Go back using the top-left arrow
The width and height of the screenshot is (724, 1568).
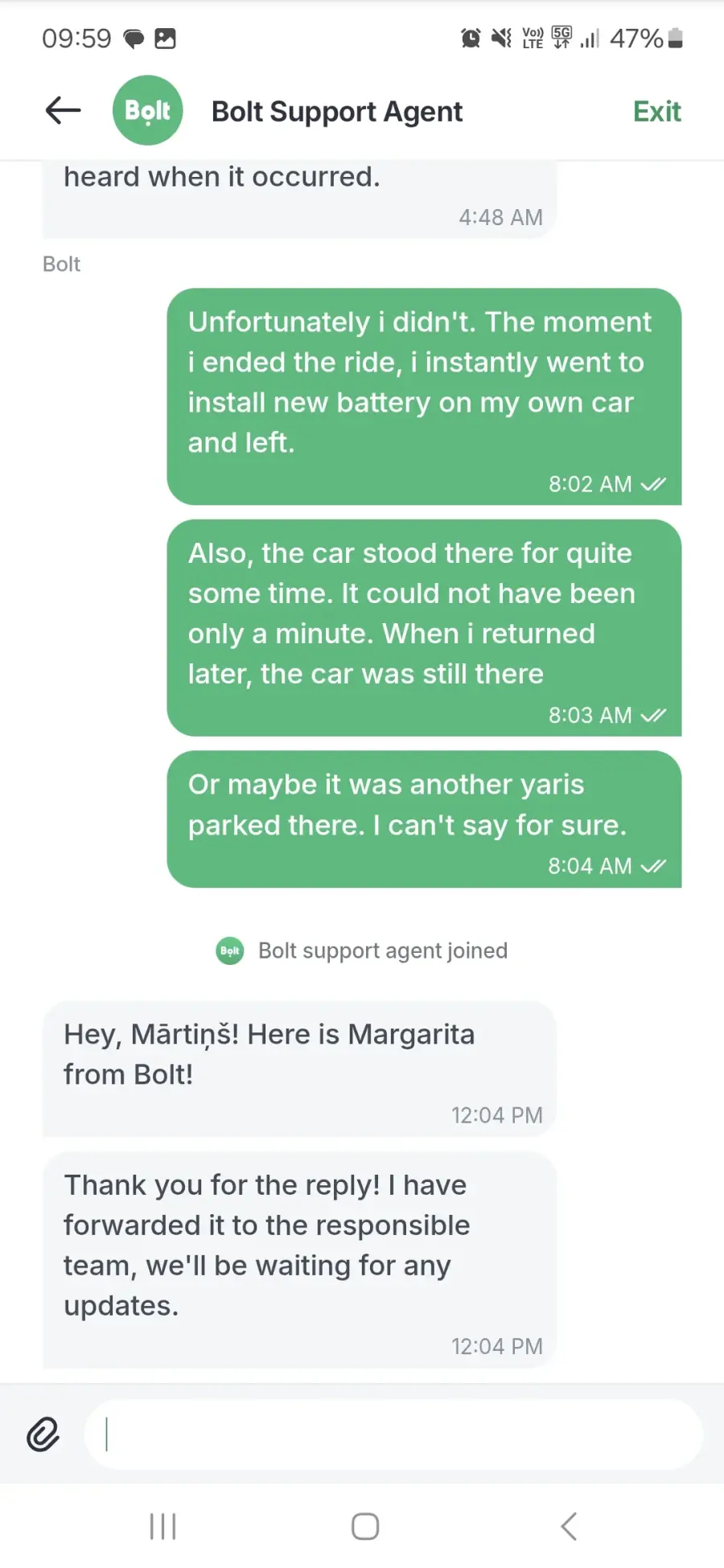[63, 110]
